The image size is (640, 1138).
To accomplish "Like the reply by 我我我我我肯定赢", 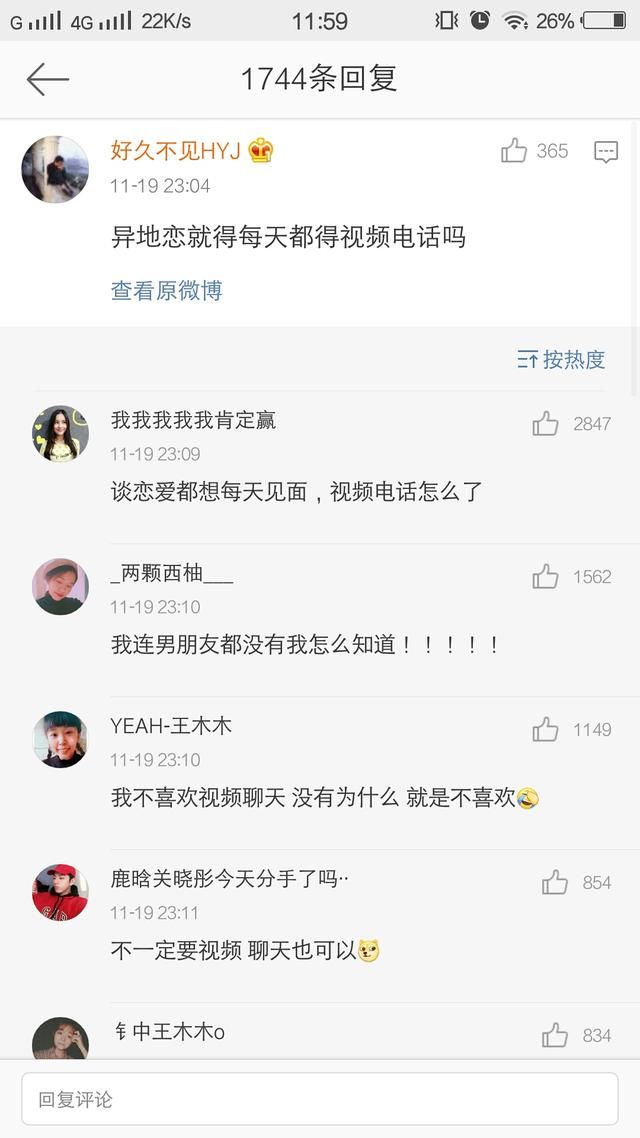I will pyautogui.click(x=546, y=424).
